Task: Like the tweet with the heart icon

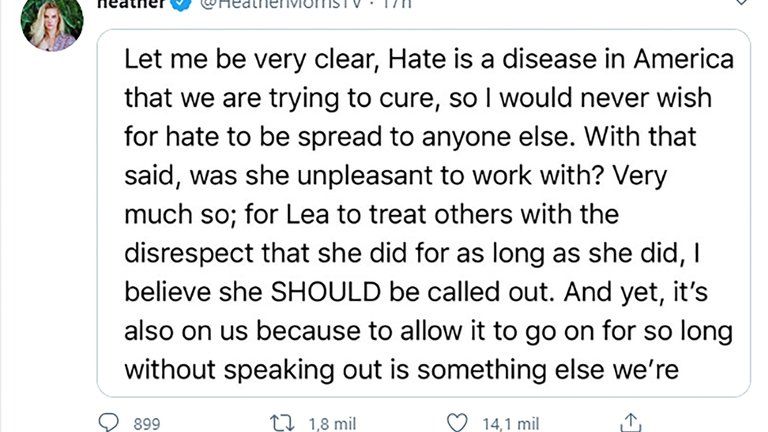Action: (x=457, y=422)
